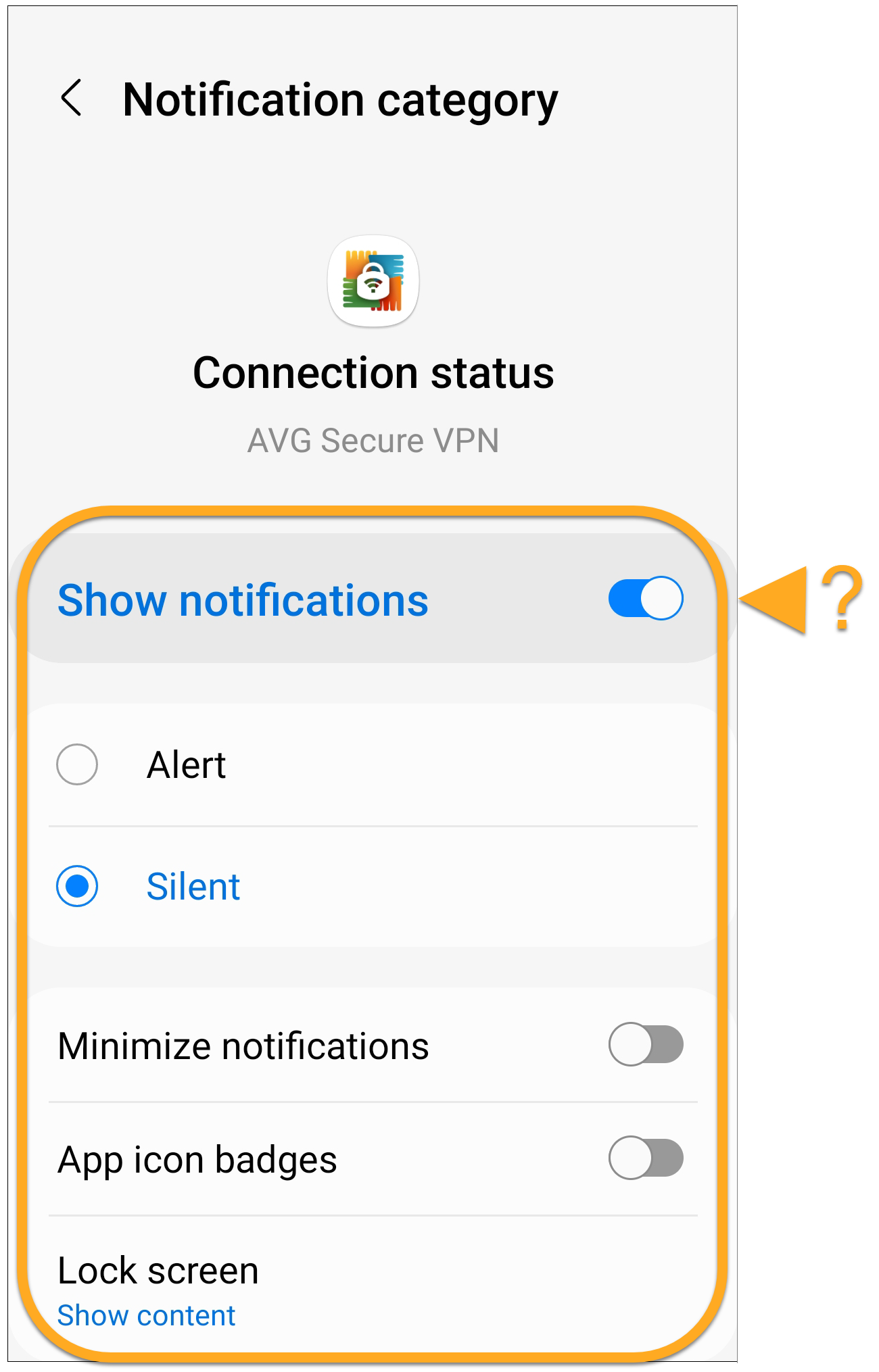879x1372 pixels.
Task: Turn off Show notifications switch
Action: (x=645, y=598)
